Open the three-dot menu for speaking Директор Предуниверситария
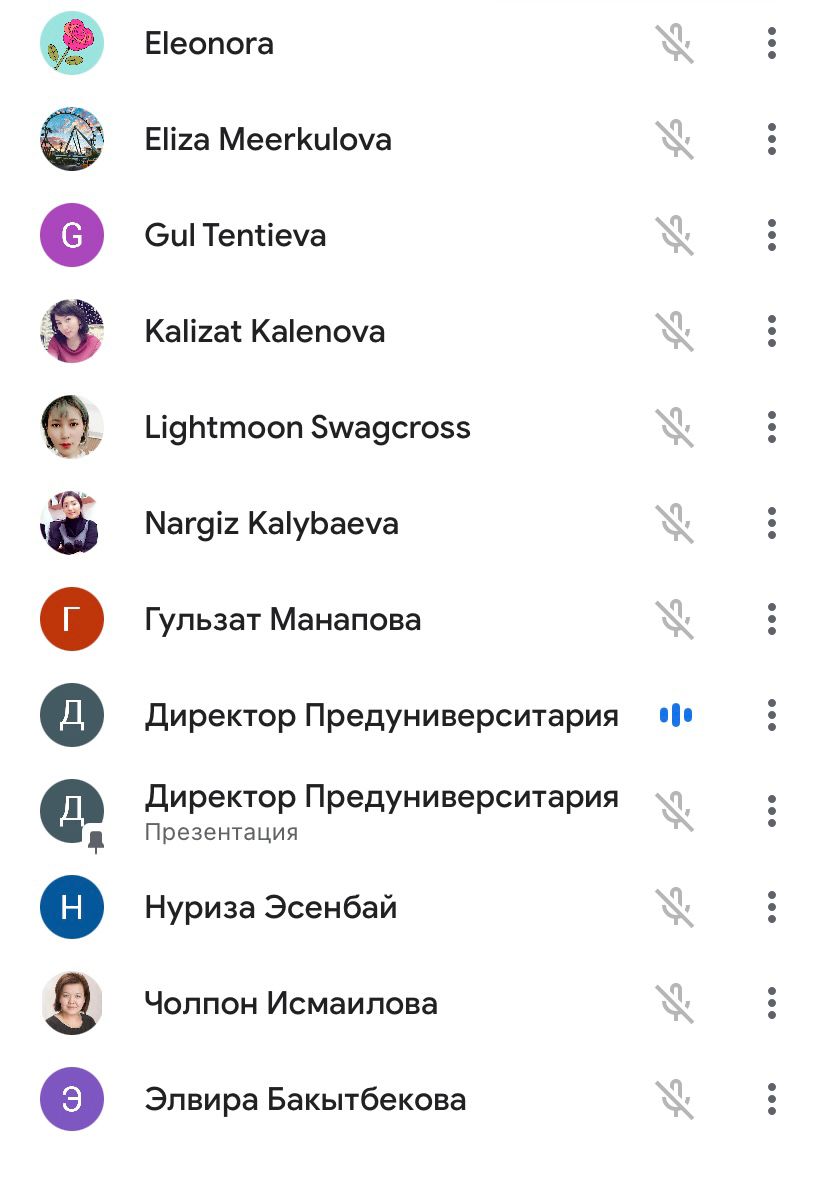Viewport: 828px width, 1192px height. click(x=771, y=715)
